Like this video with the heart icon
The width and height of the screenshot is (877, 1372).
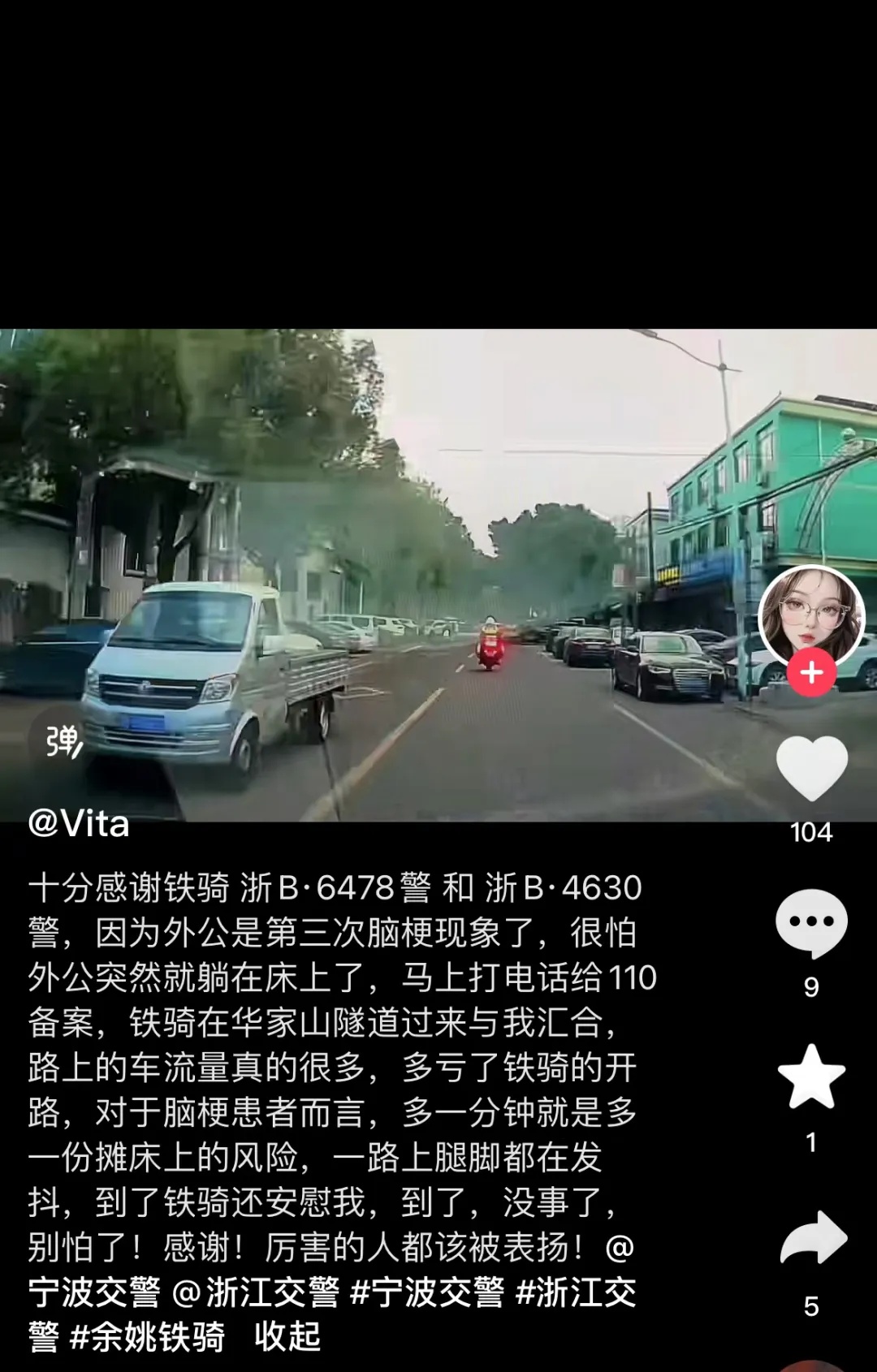coord(811,767)
